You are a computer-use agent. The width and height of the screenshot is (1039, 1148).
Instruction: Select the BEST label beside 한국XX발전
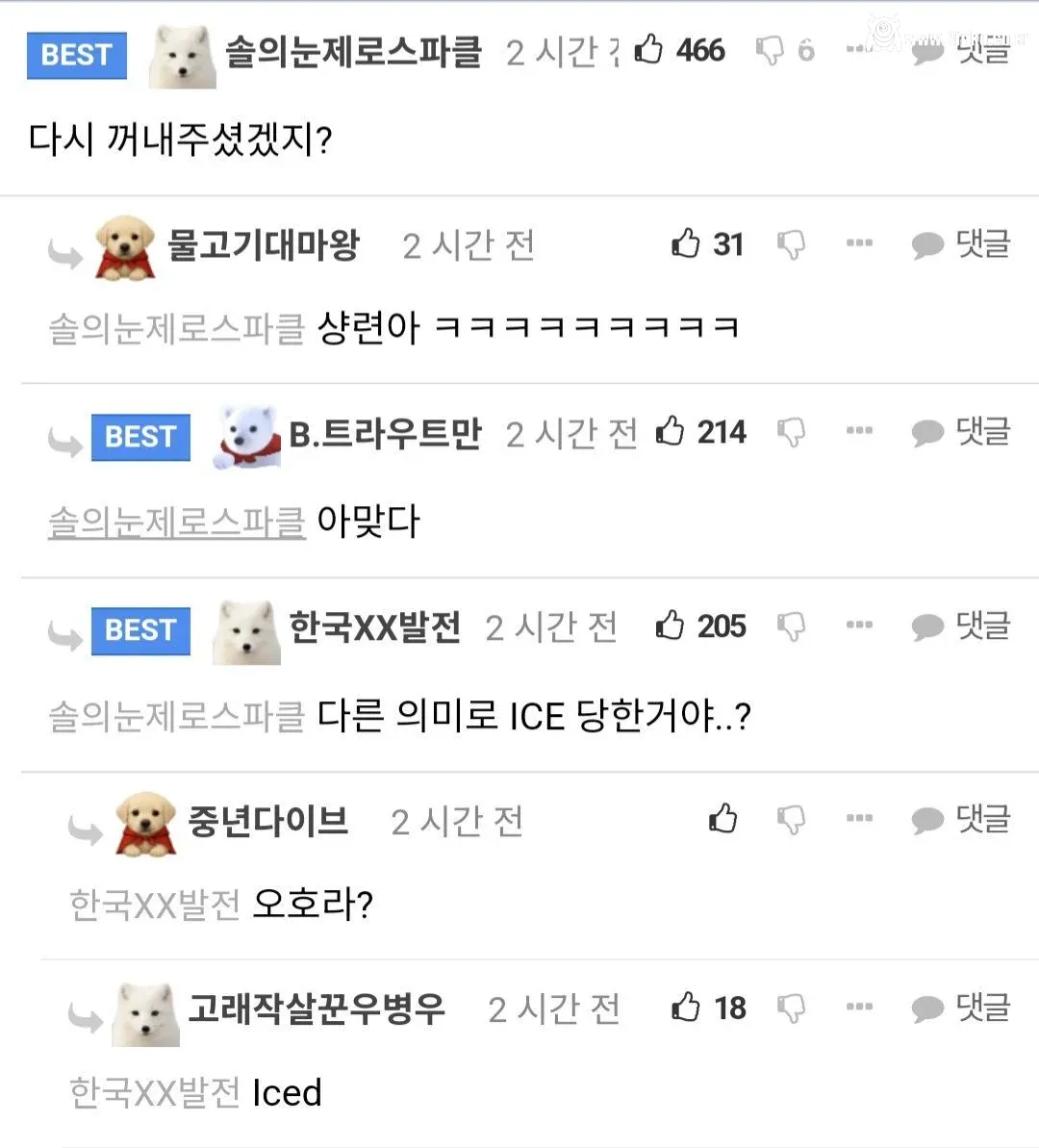pyautogui.click(x=140, y=630)
